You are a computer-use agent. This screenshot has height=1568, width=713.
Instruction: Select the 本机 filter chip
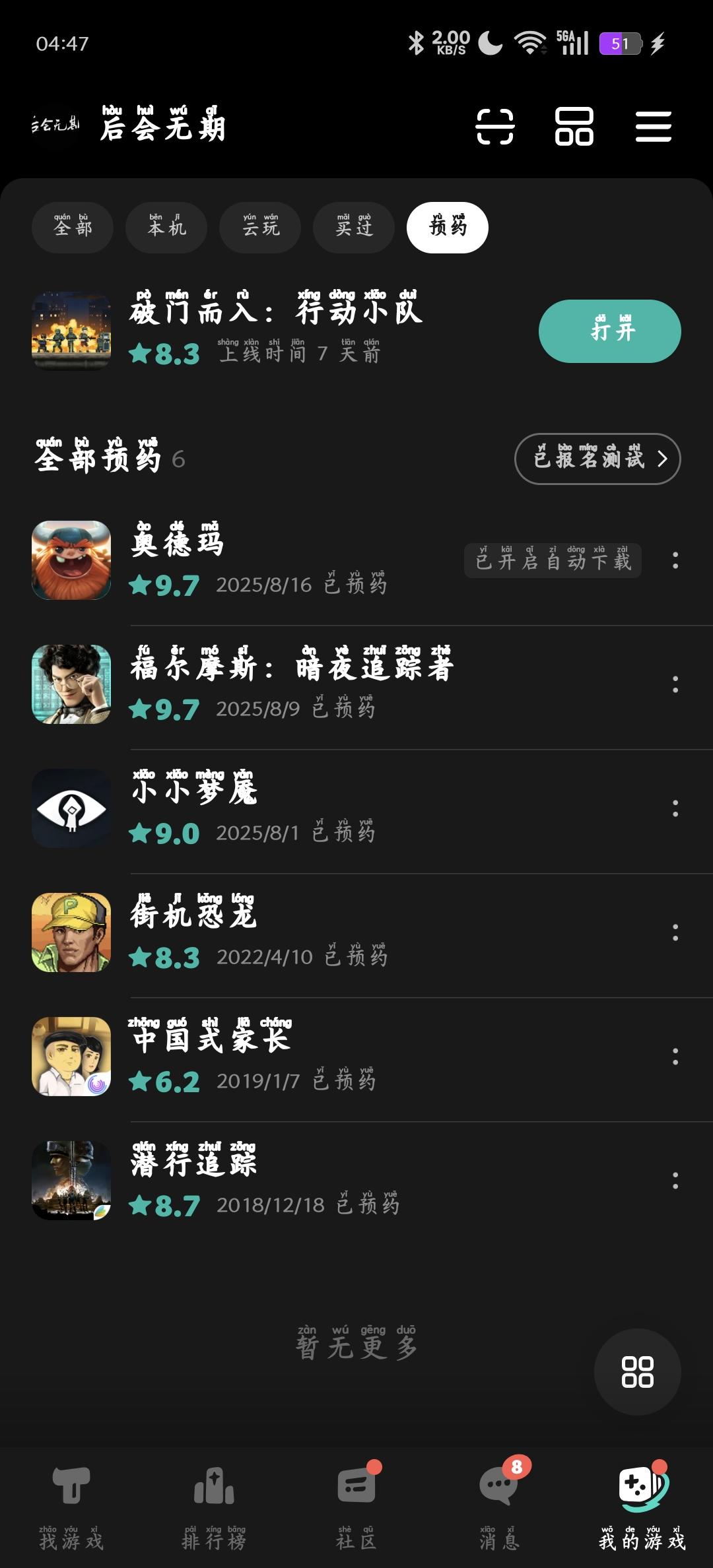pyautogui.click(x=166, y=228)
